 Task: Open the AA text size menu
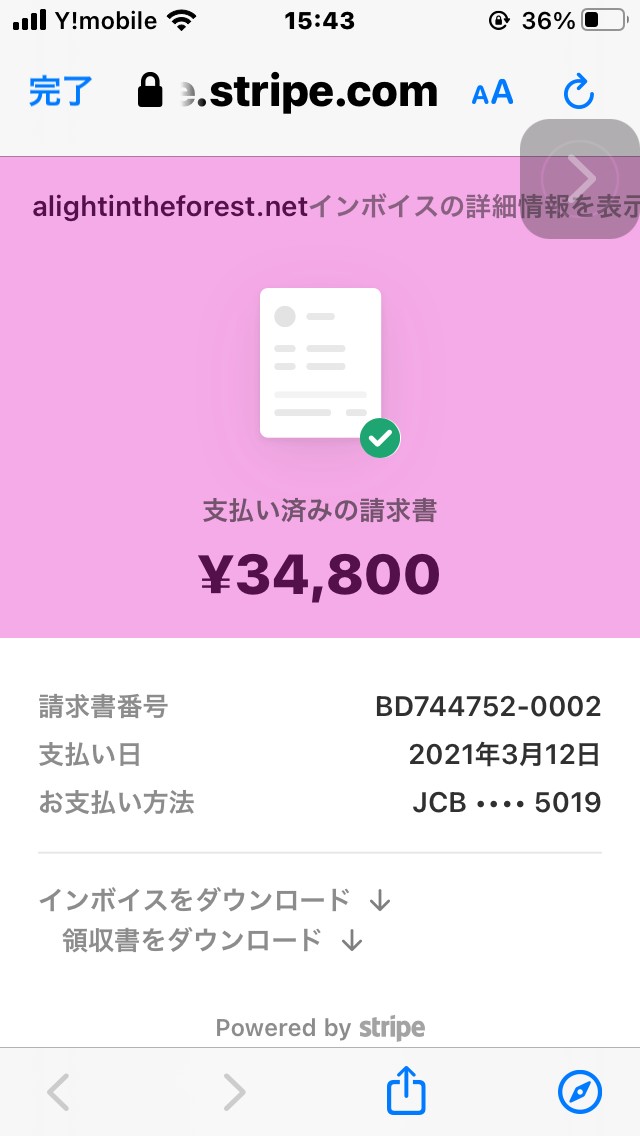tap(492, 93)
